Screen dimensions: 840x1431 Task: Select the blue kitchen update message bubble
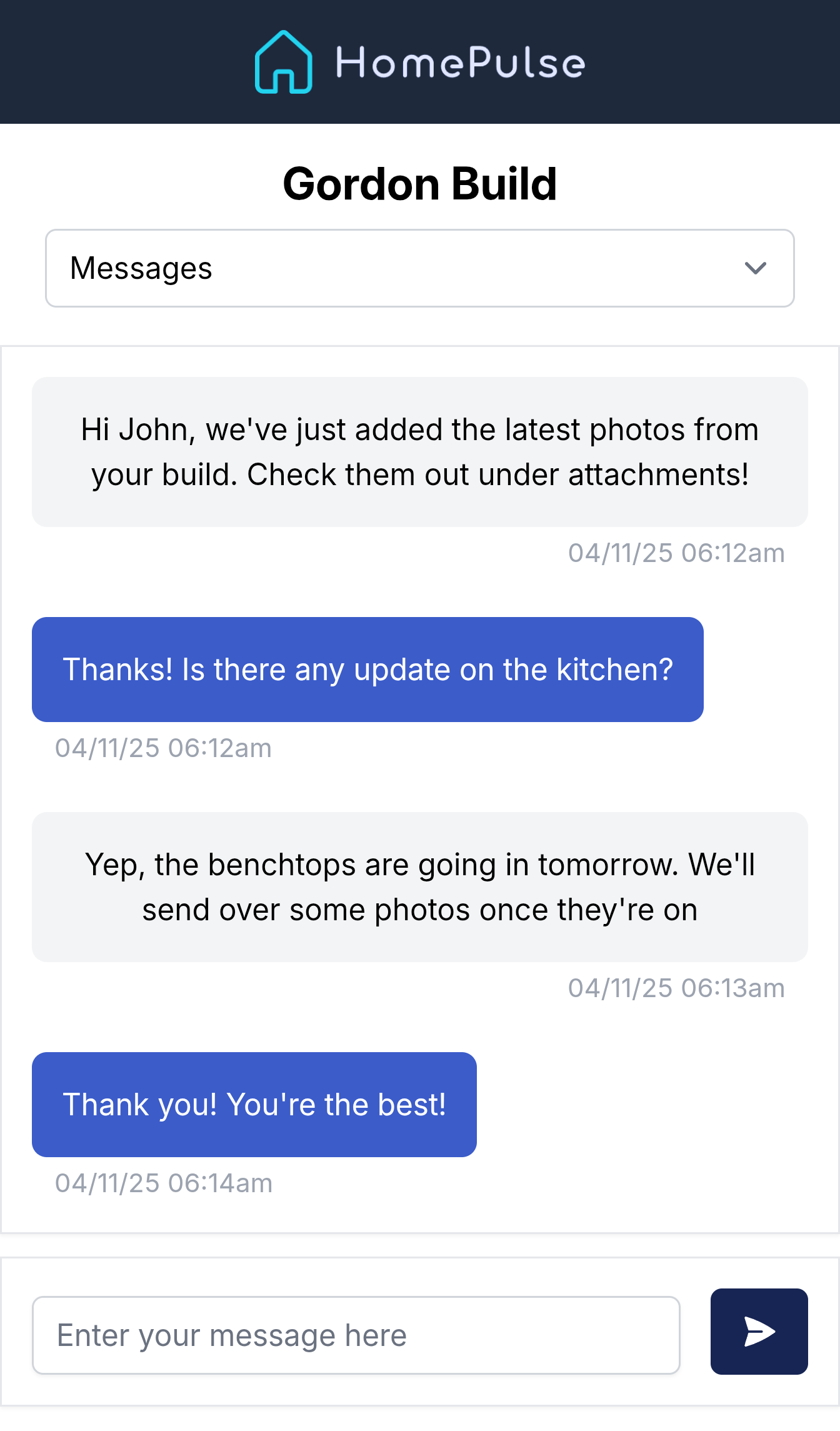(368, 669)
